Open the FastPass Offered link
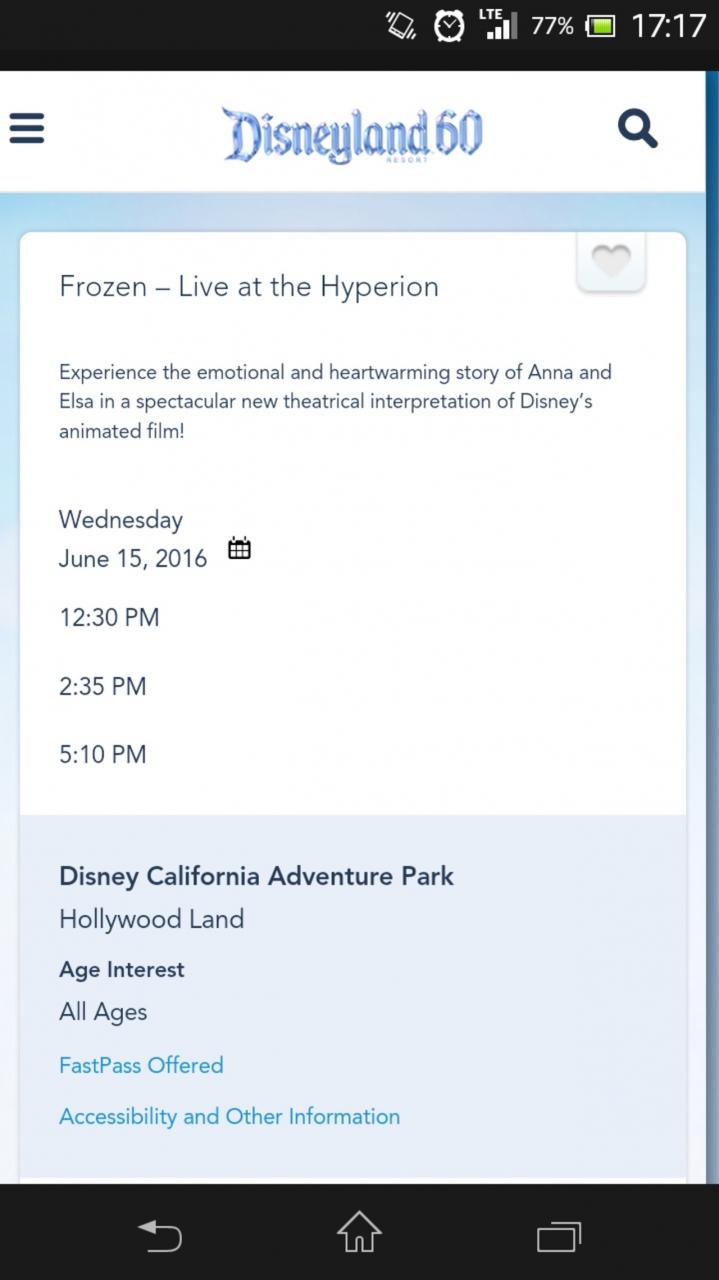 point(141,1065)
